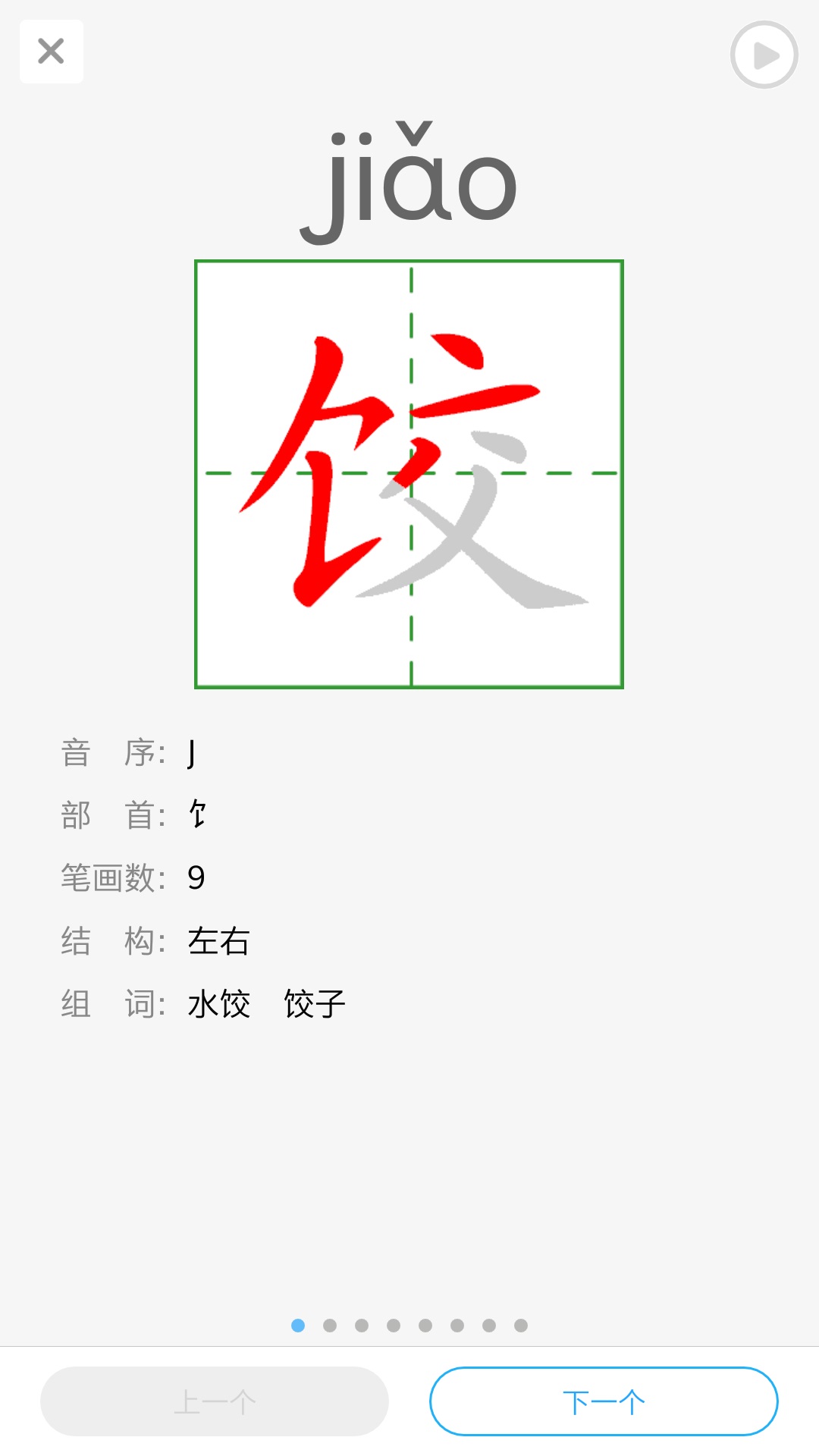Click the 下一个 button
Viewport: 819px width, 1456px height.
tap(603, 1401)
